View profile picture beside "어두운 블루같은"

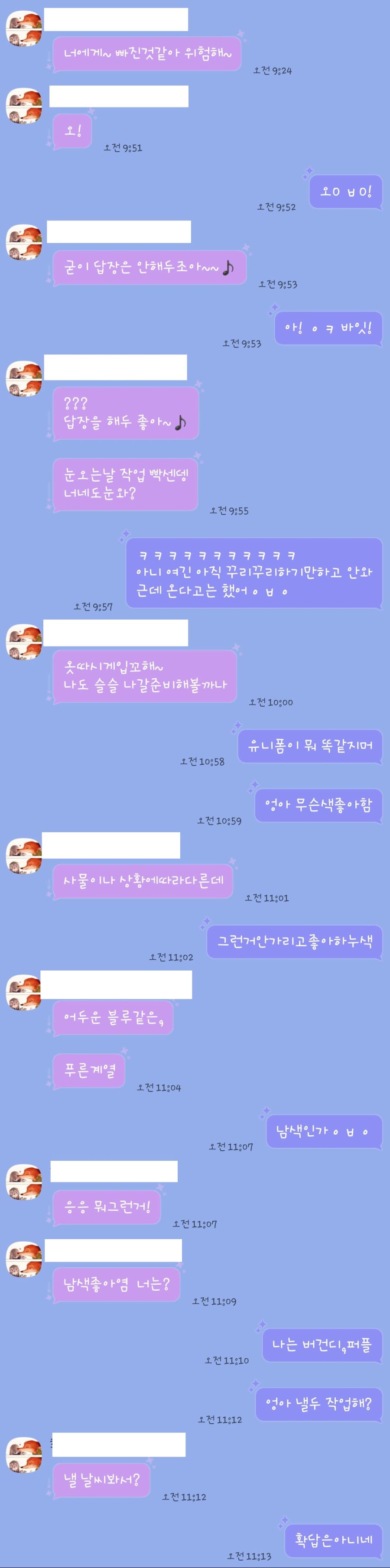24,992
